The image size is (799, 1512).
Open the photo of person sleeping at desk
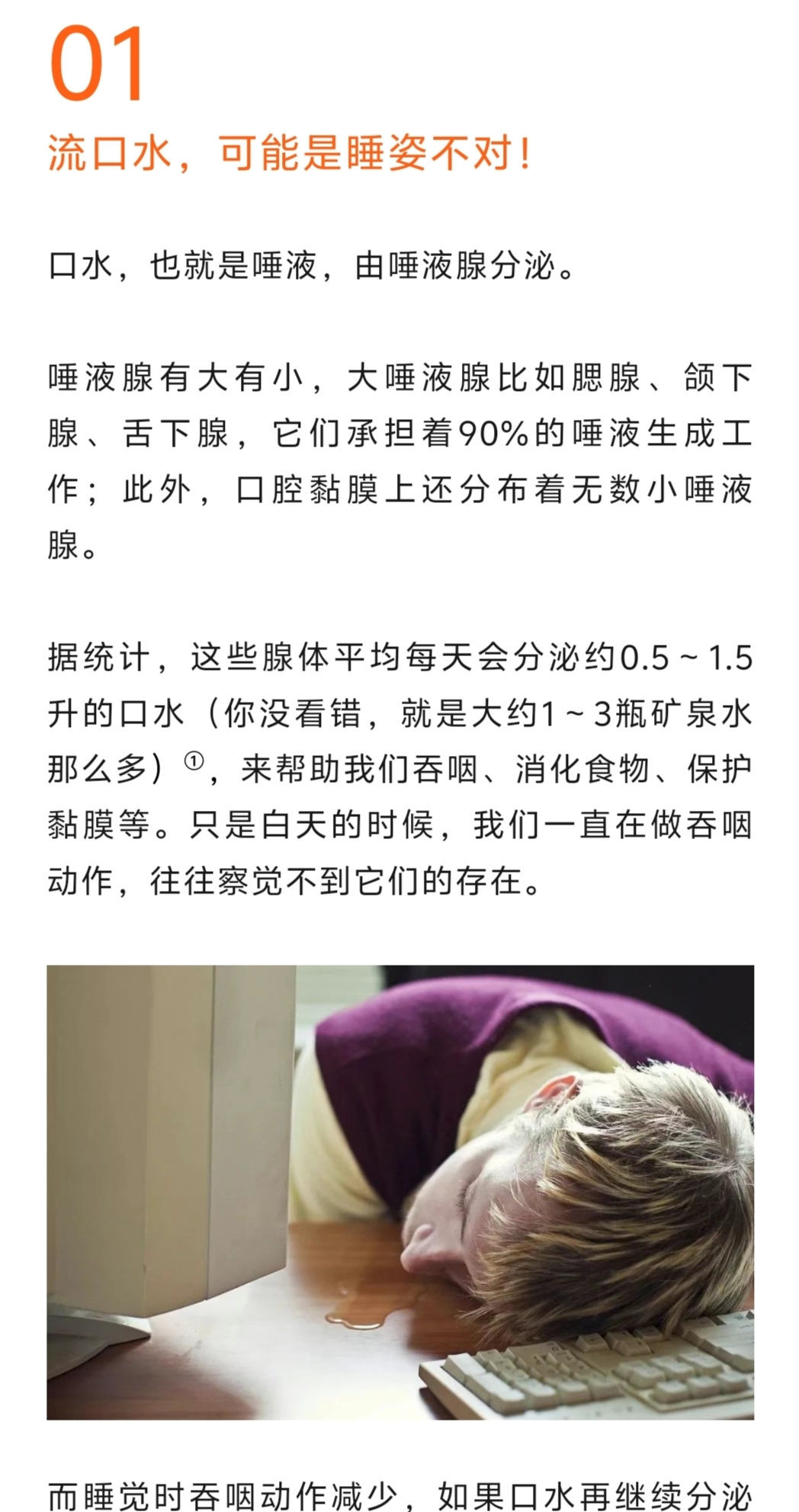click(x=400, y=1191)
